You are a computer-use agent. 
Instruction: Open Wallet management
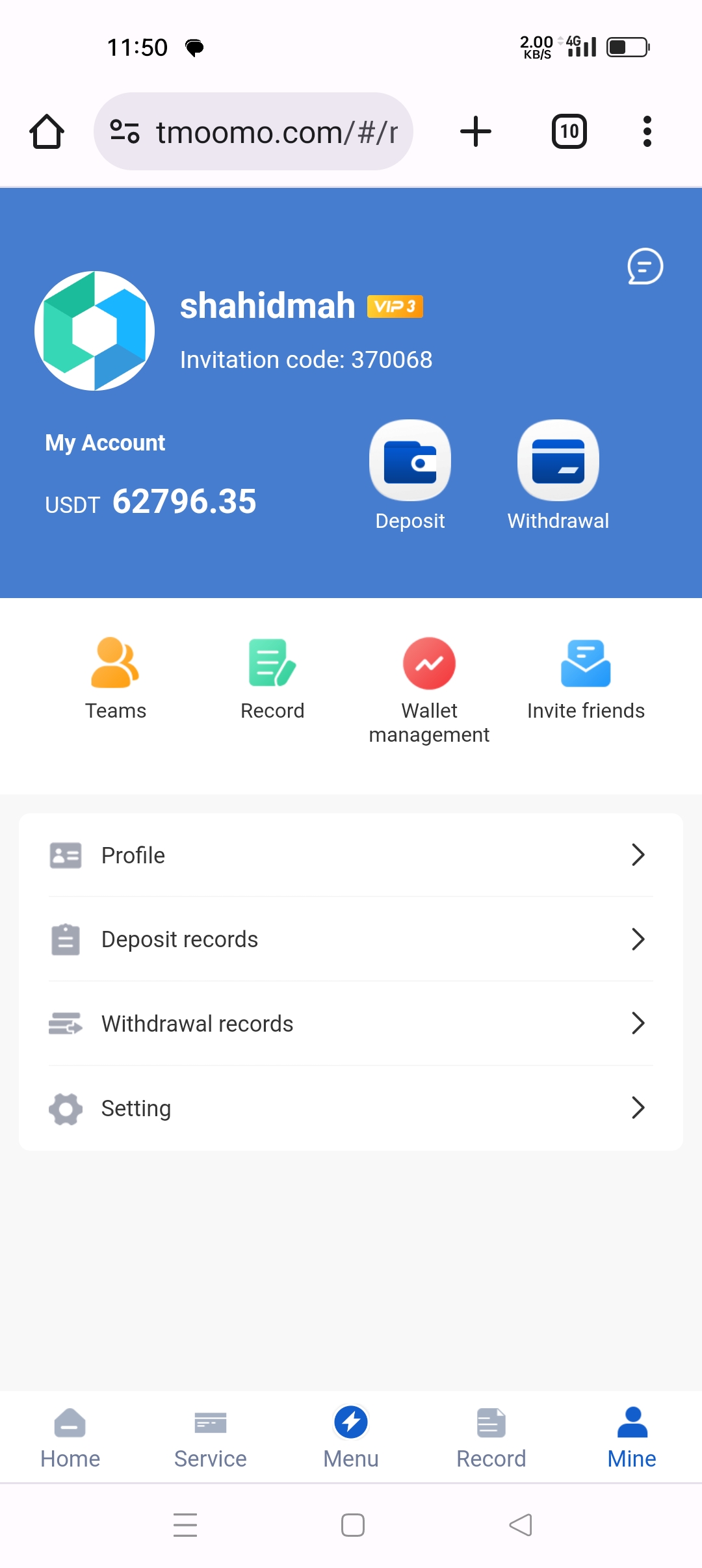pos(429,664)
